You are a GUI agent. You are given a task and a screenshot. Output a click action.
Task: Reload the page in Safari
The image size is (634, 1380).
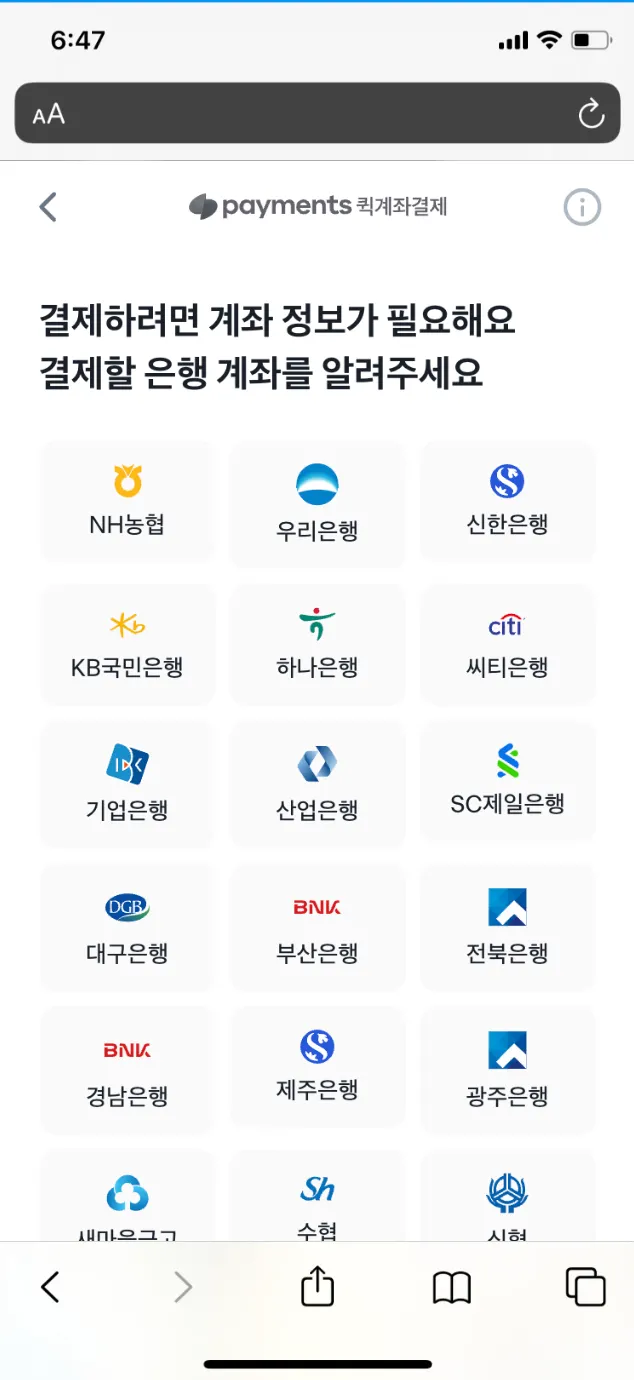click(x=591, y=114)
